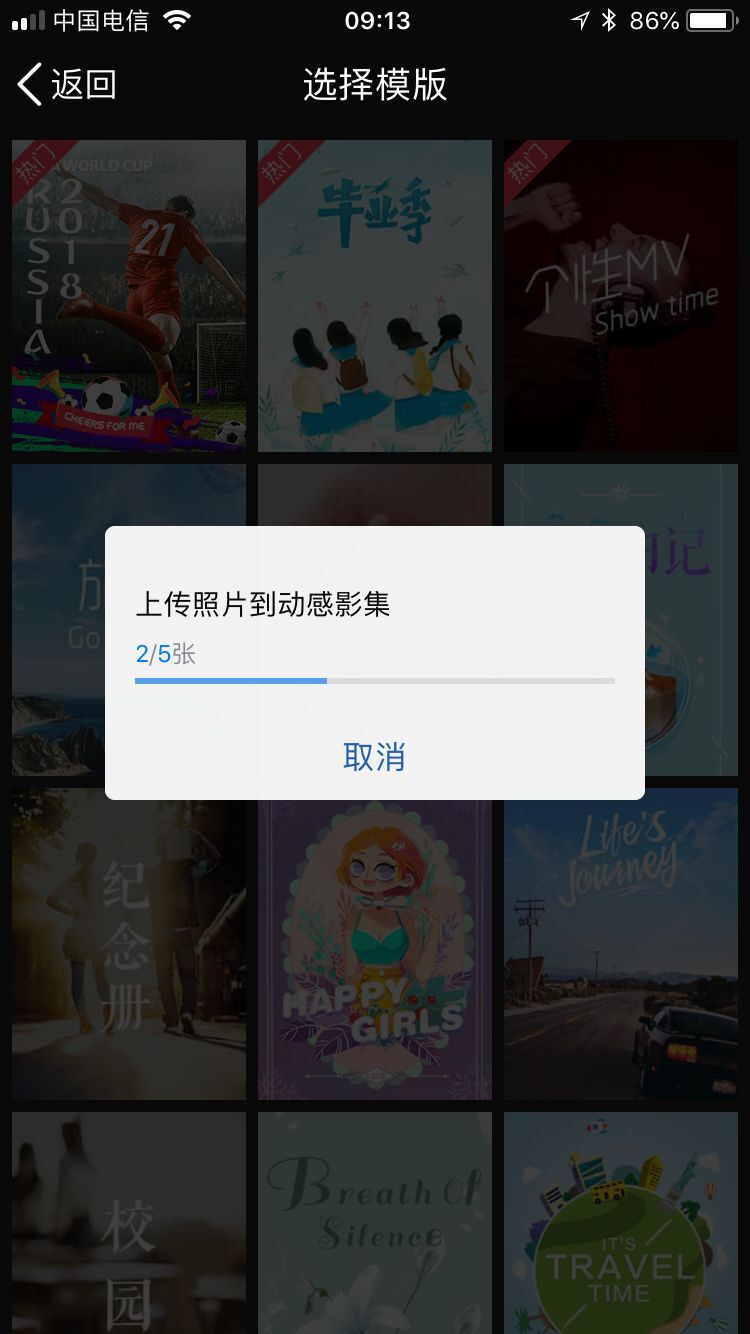Go back using the 返回 button
The height and width of the screenshot is (1334, 750).
(68, 85)
